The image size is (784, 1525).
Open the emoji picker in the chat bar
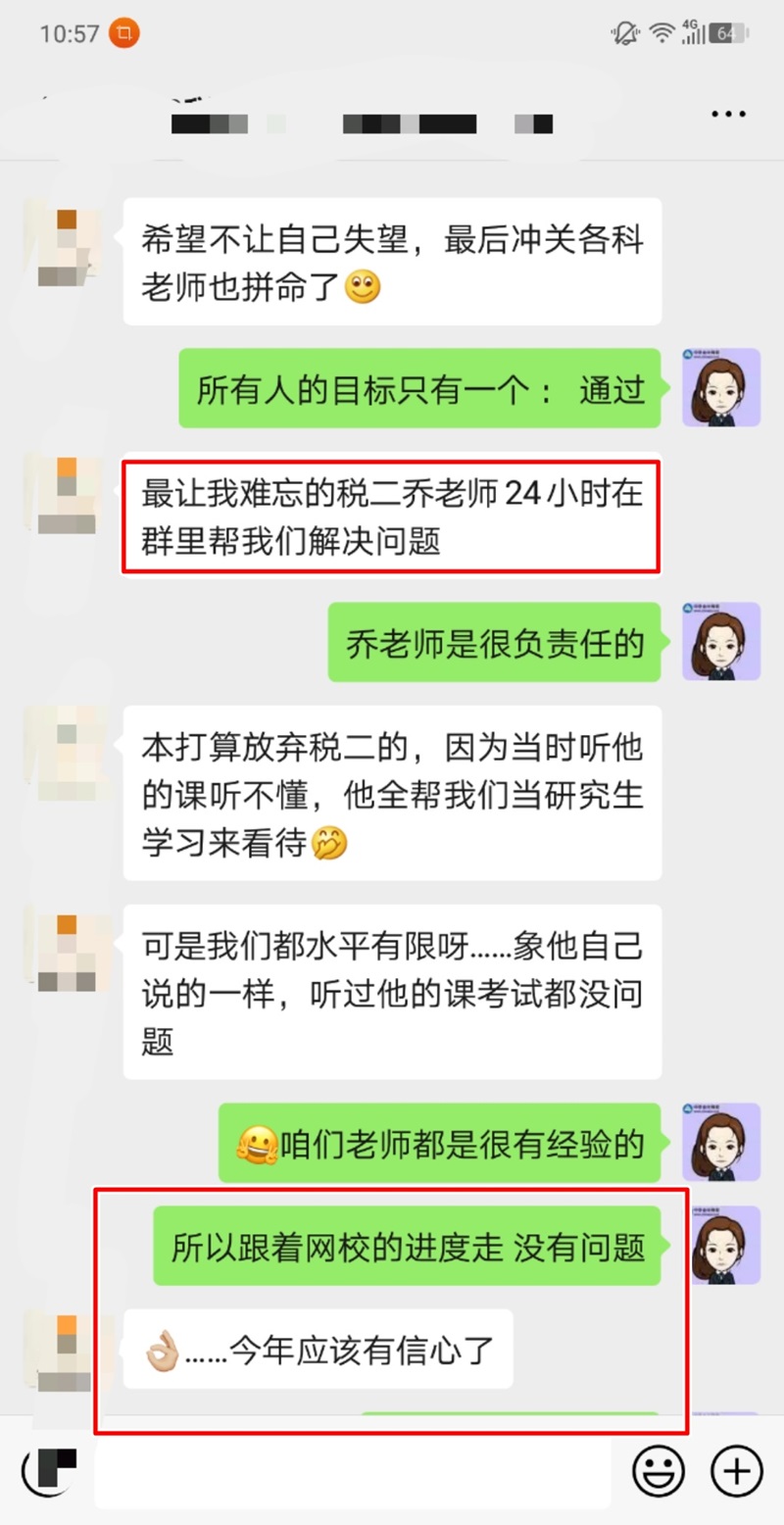(659, 1471)
